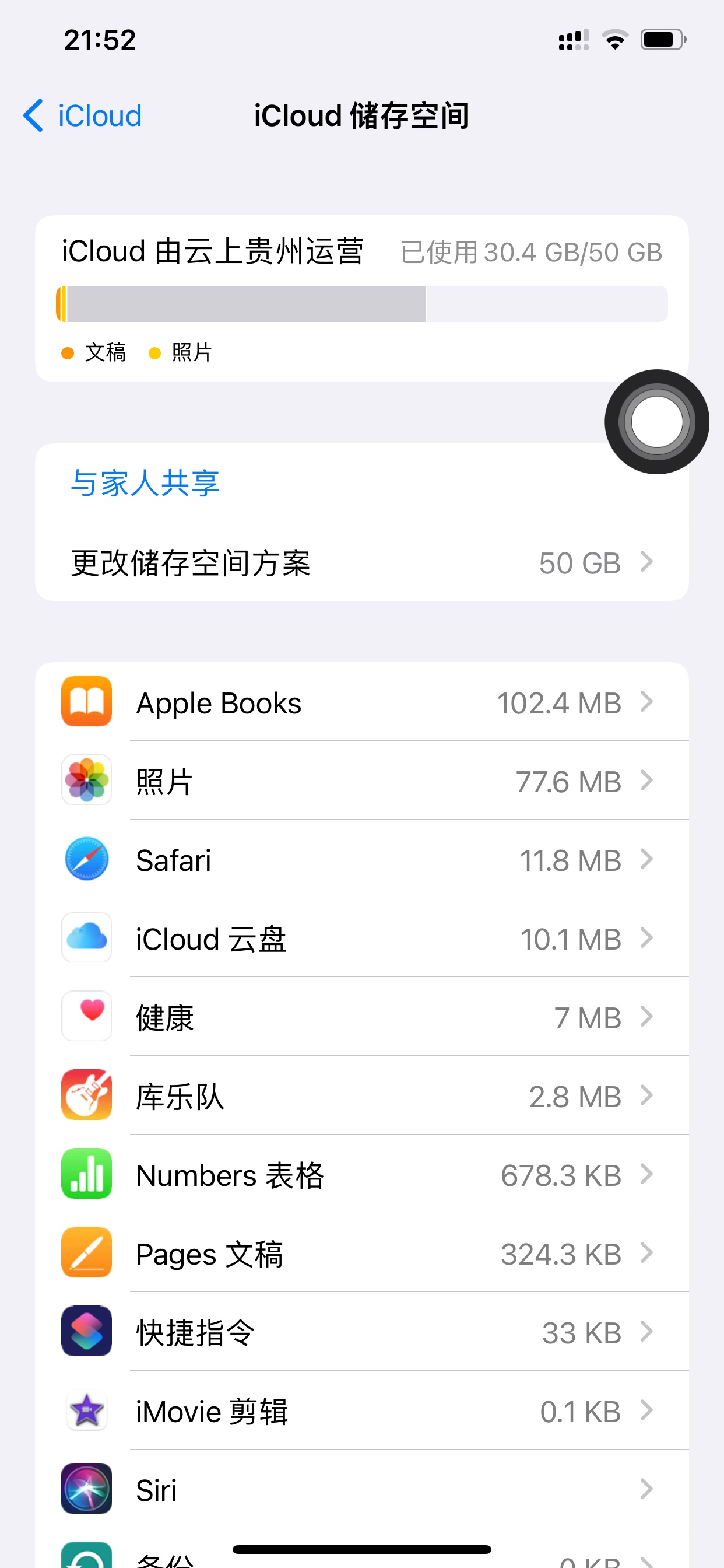Open 库乐队 storage details
This screenshot has width=724, height=1568.
(361, 1095)
